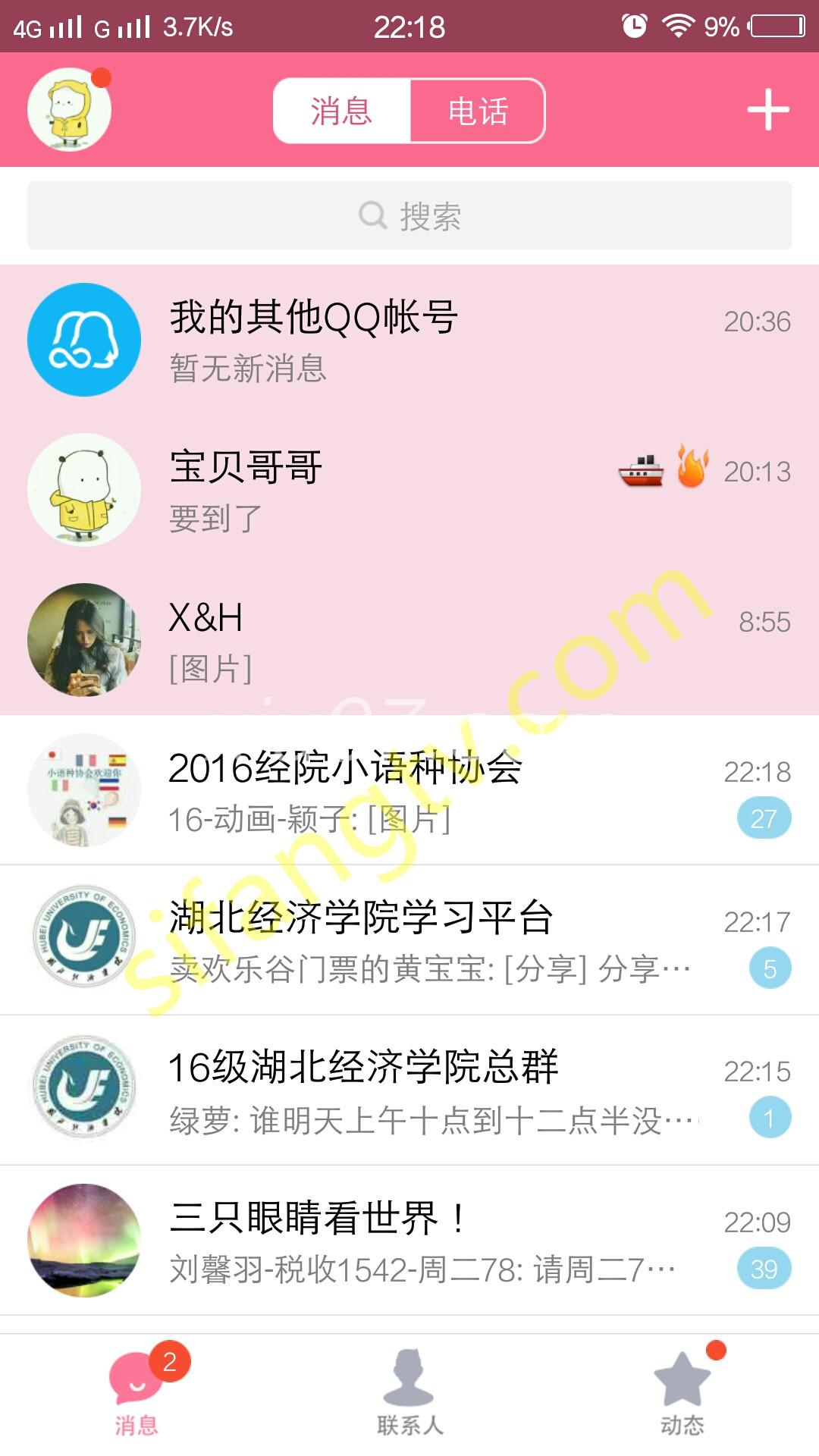This screenshot has height=1456, width=819.
Task: Open 我的其他QQ帐号 row
Action: pyautogui.click(x=409, y=340)
